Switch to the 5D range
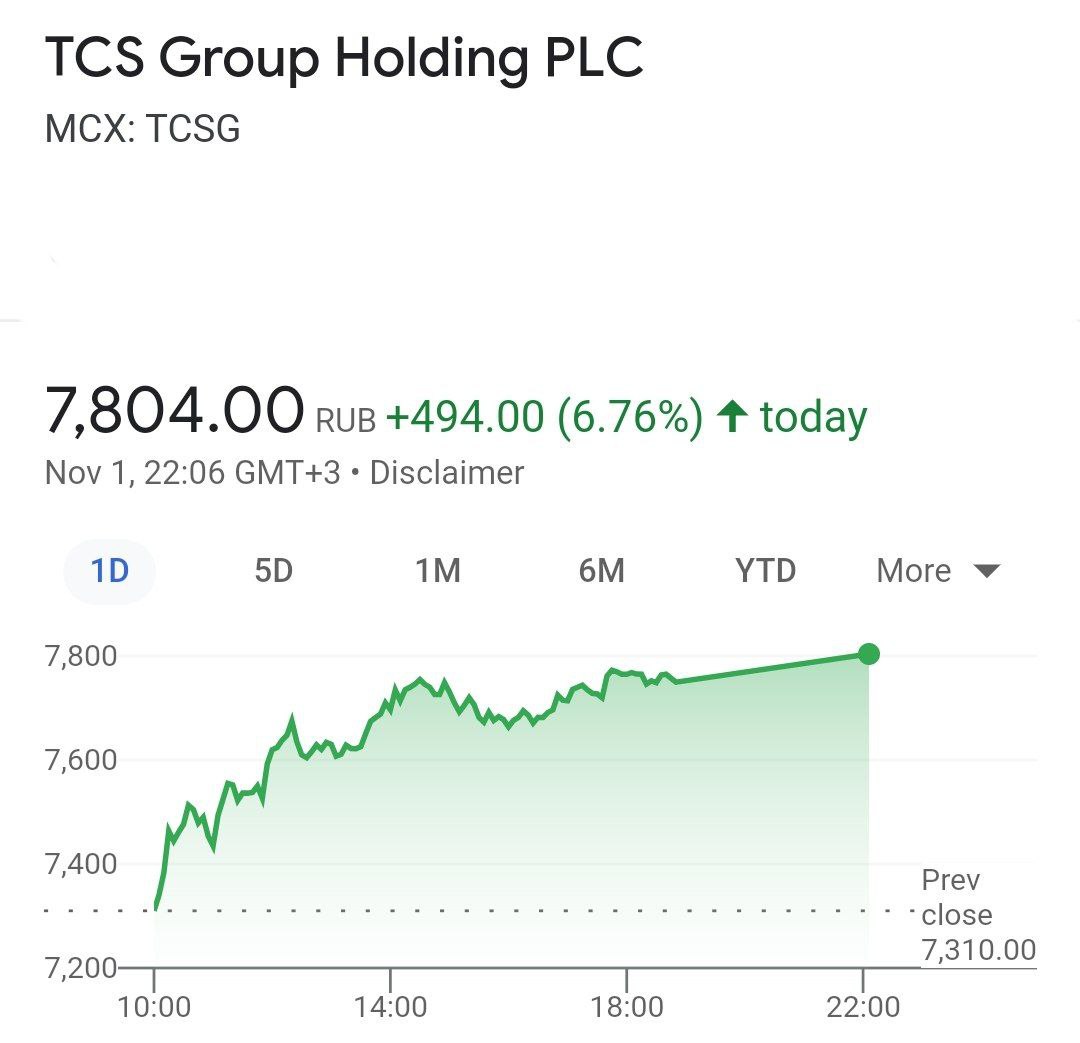The width and height of the screenshot is (1080, 1043). [x=273, y=572]
